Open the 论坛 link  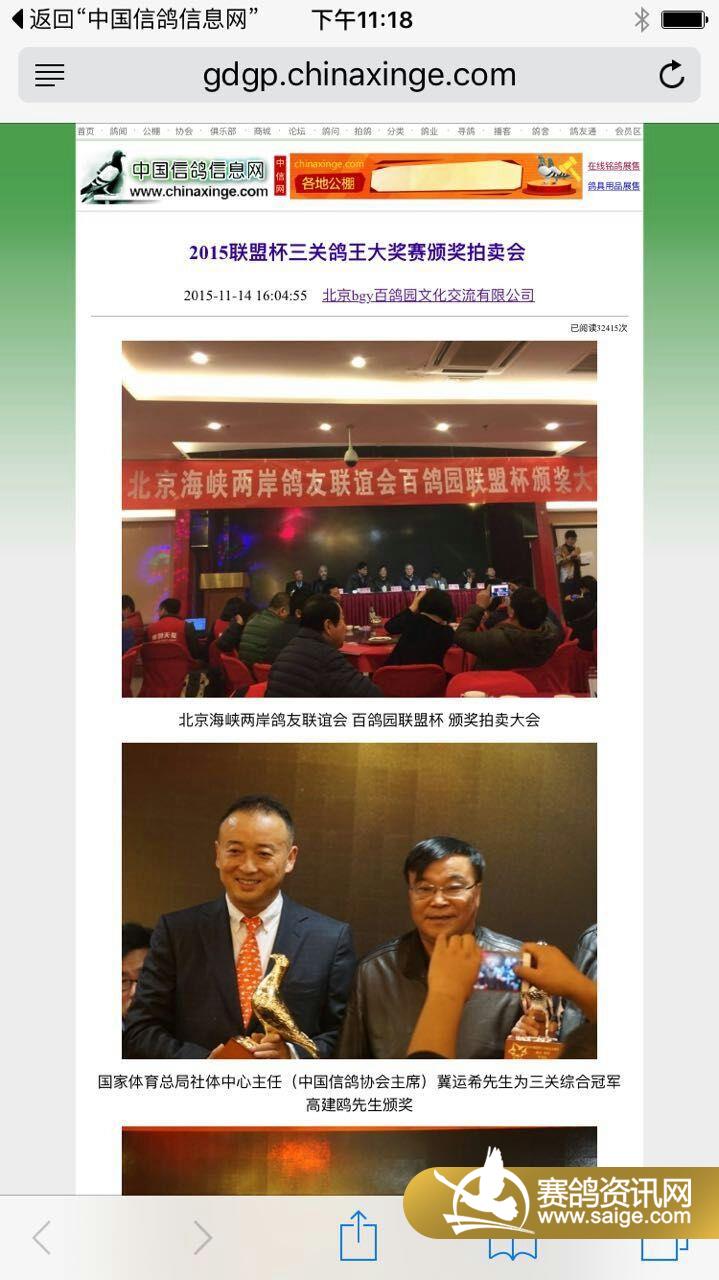coord(297,131)
